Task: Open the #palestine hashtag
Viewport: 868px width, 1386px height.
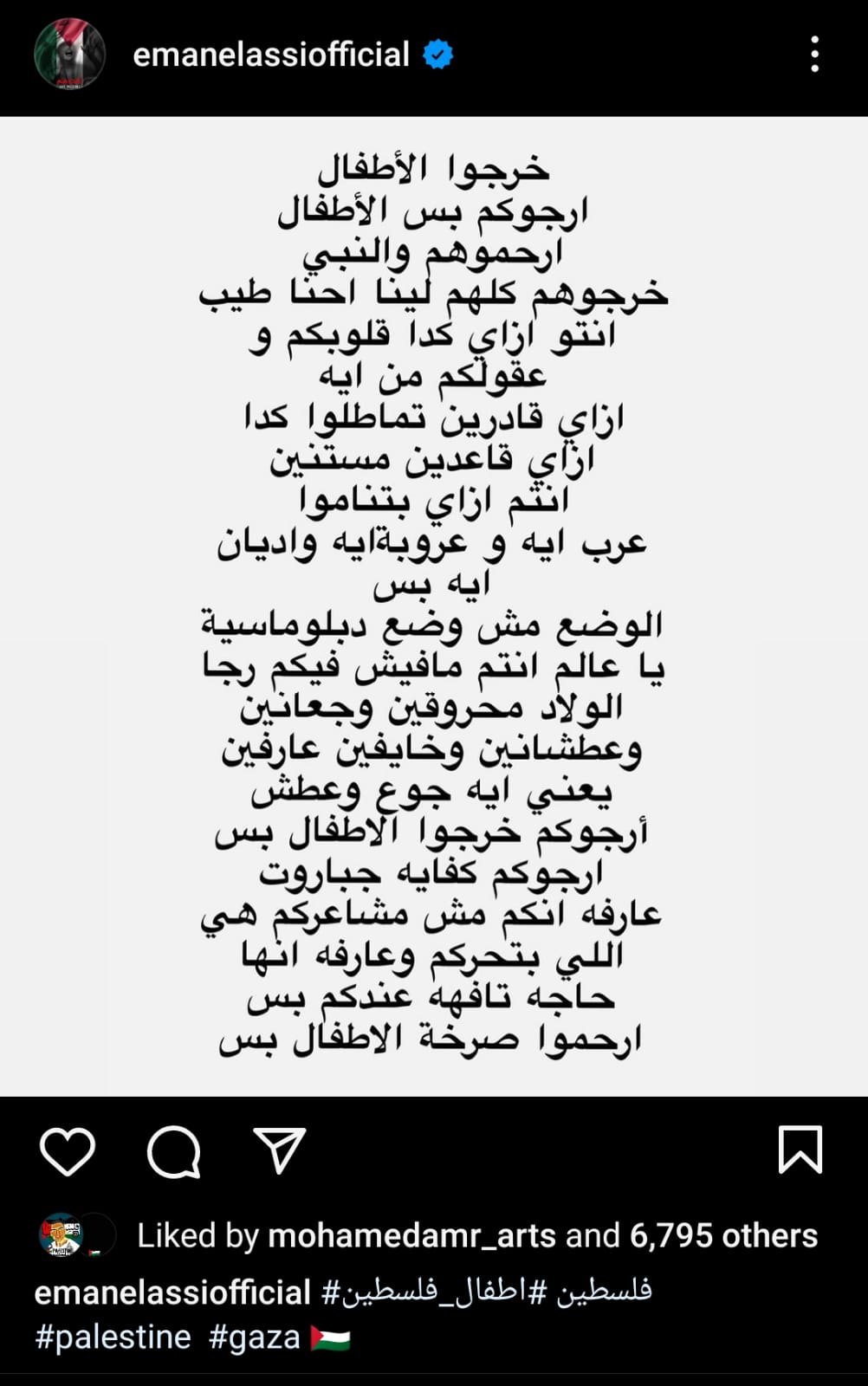Action: (113, 1337)
